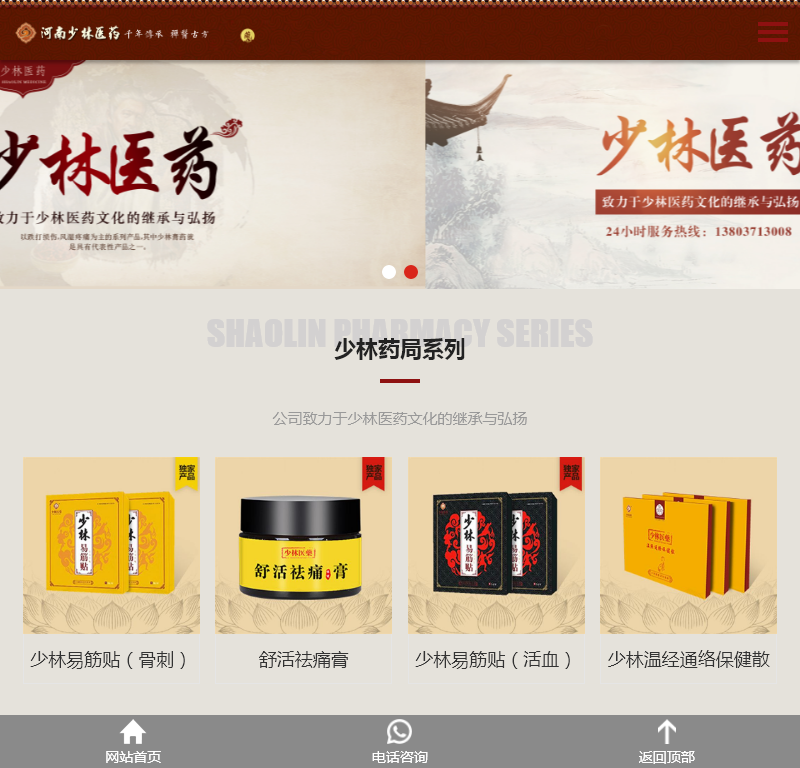800x768 pixels.
Task: Go to 网站首页 in the bottom bar
Action: pyautogui.click(x=133, y=742)
